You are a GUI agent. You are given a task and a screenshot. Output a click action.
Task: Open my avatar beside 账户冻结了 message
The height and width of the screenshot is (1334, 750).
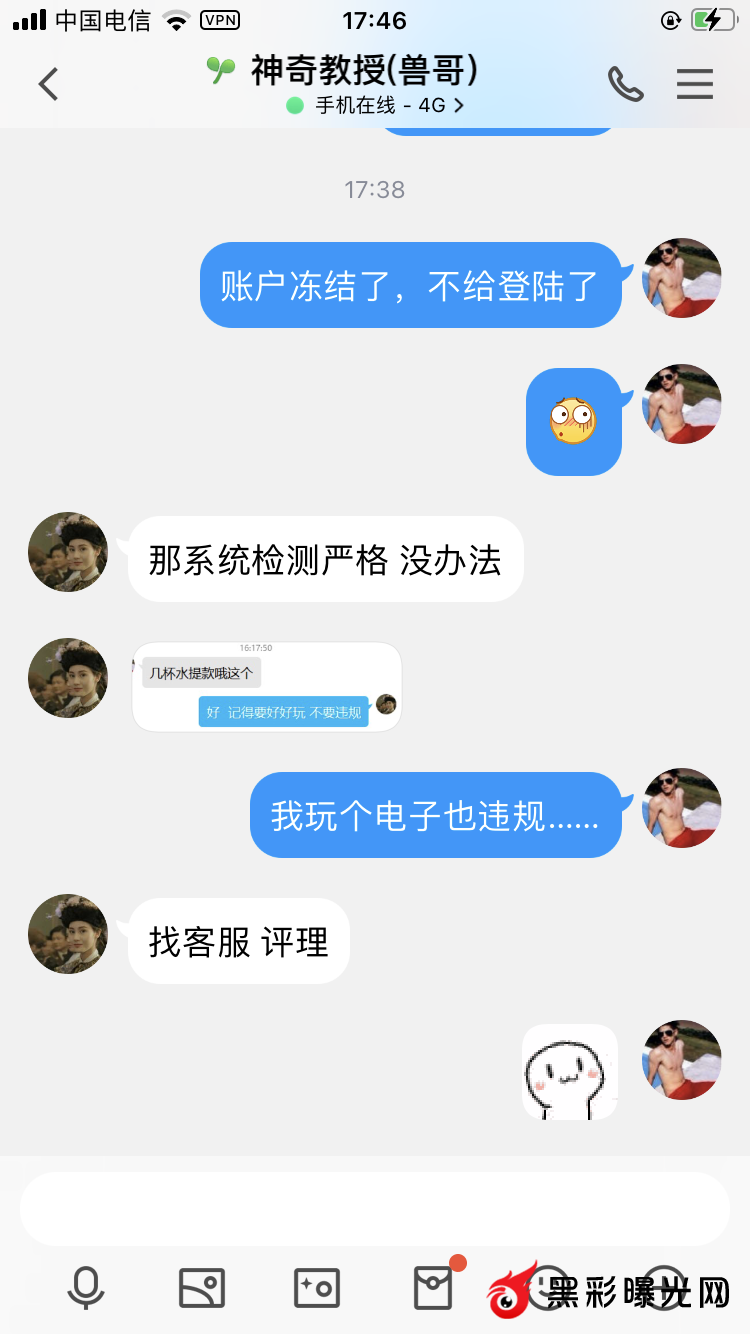(x=682, y=278)
